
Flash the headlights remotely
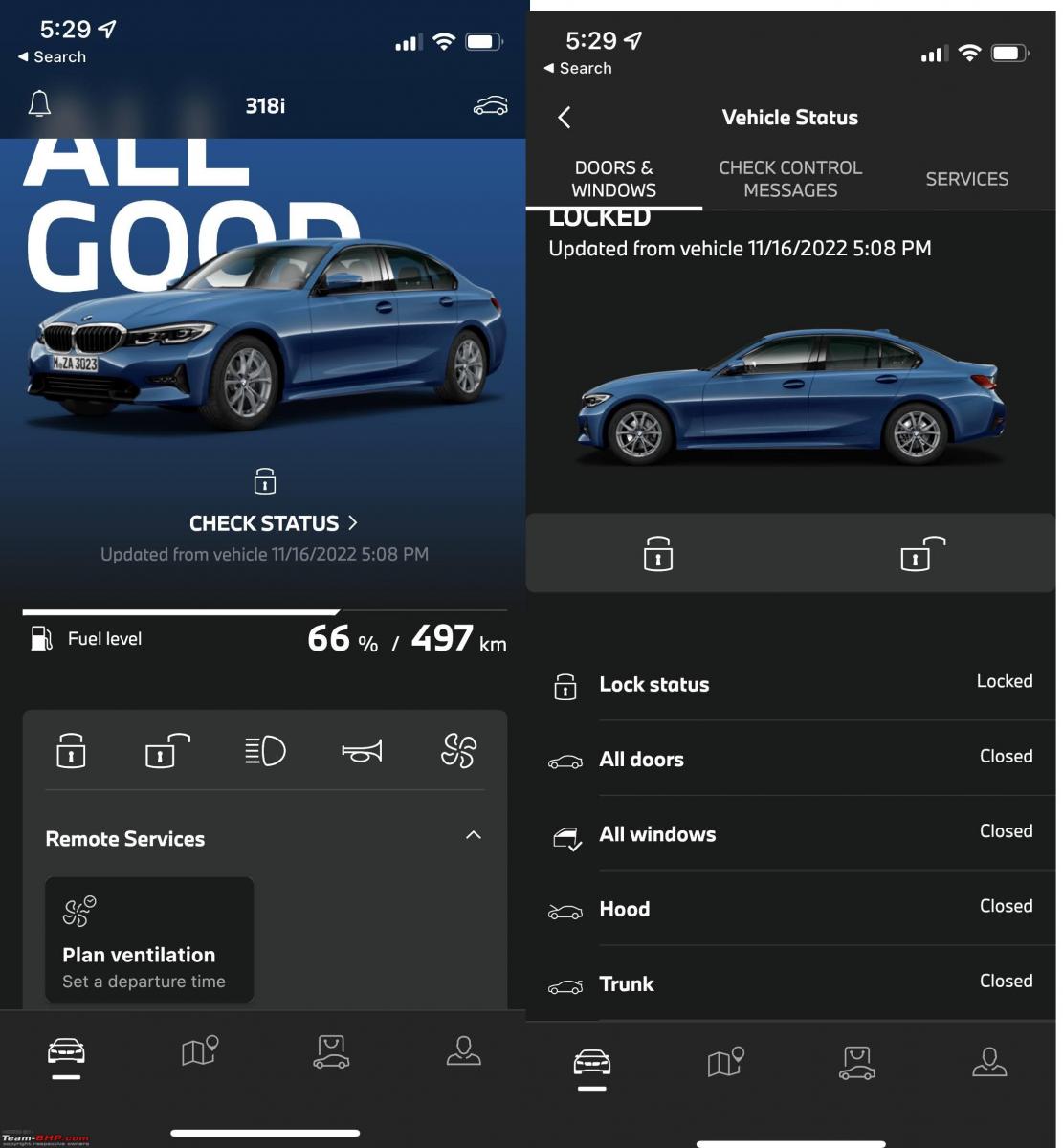click(265, 751)
